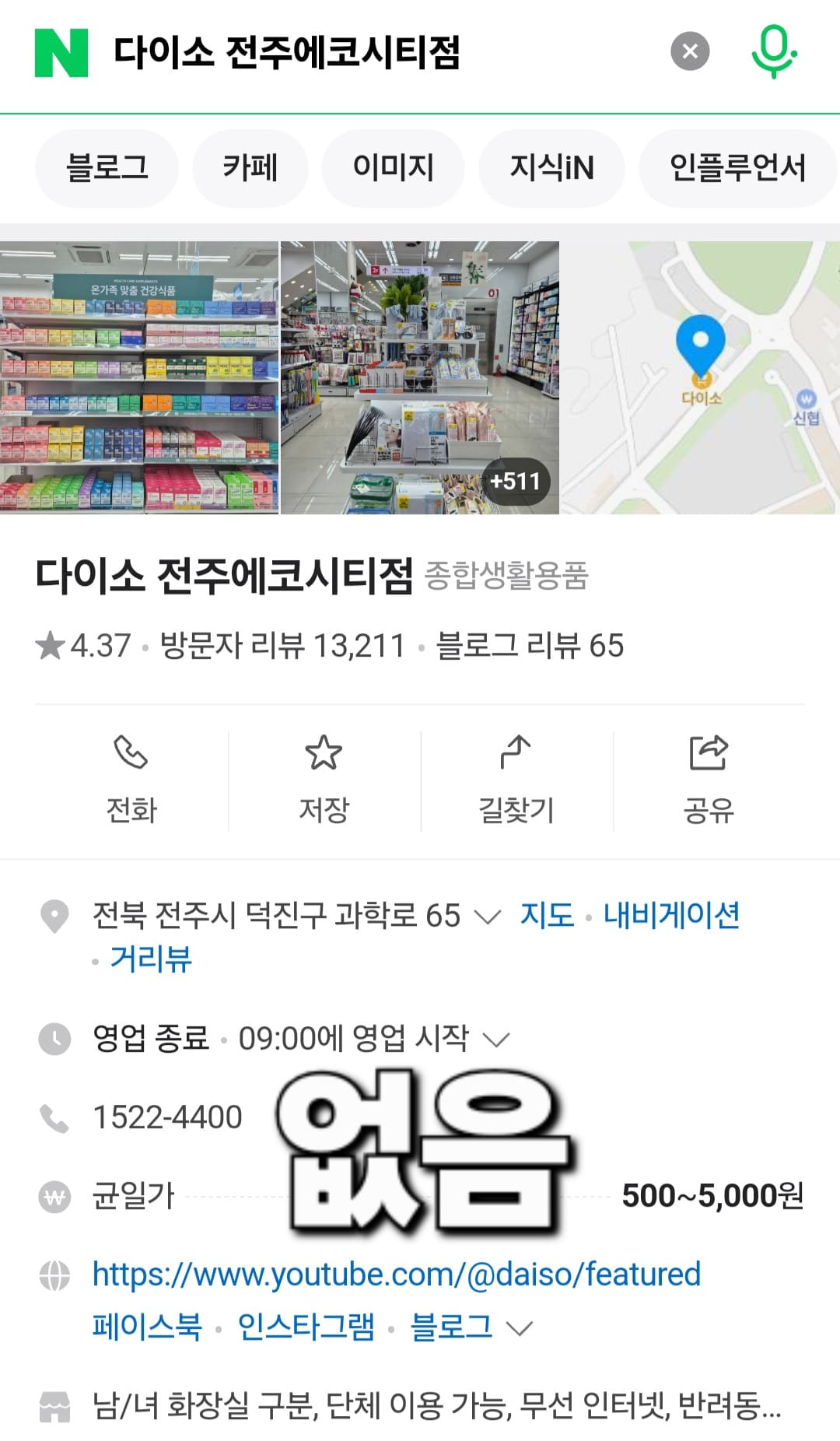
Task: Switch to the 이미지 tab
Action: tap(393, 167)
